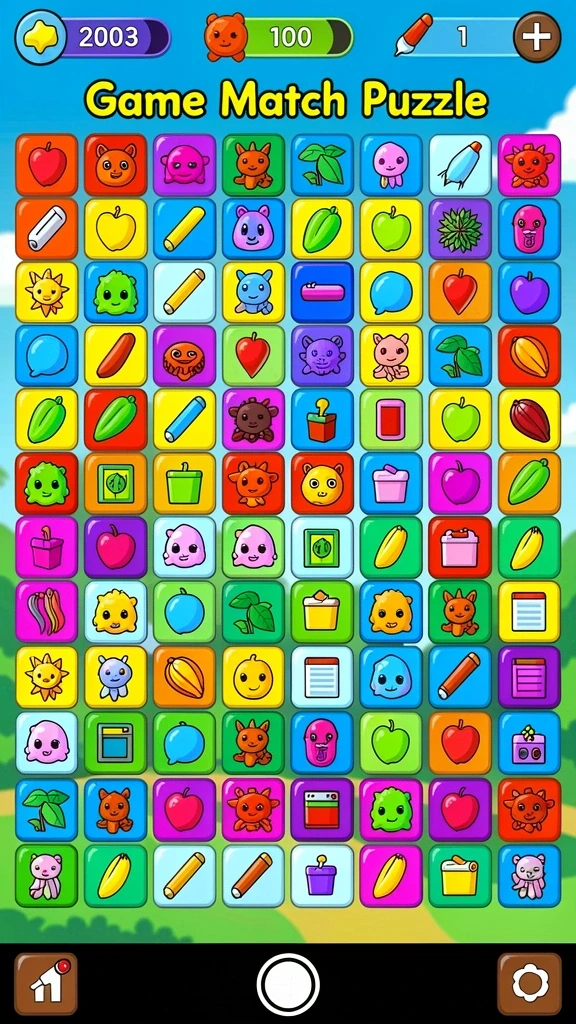Tap the plus button beside the pencil counter
576x1024 pixels.
(x=537, y=37)
